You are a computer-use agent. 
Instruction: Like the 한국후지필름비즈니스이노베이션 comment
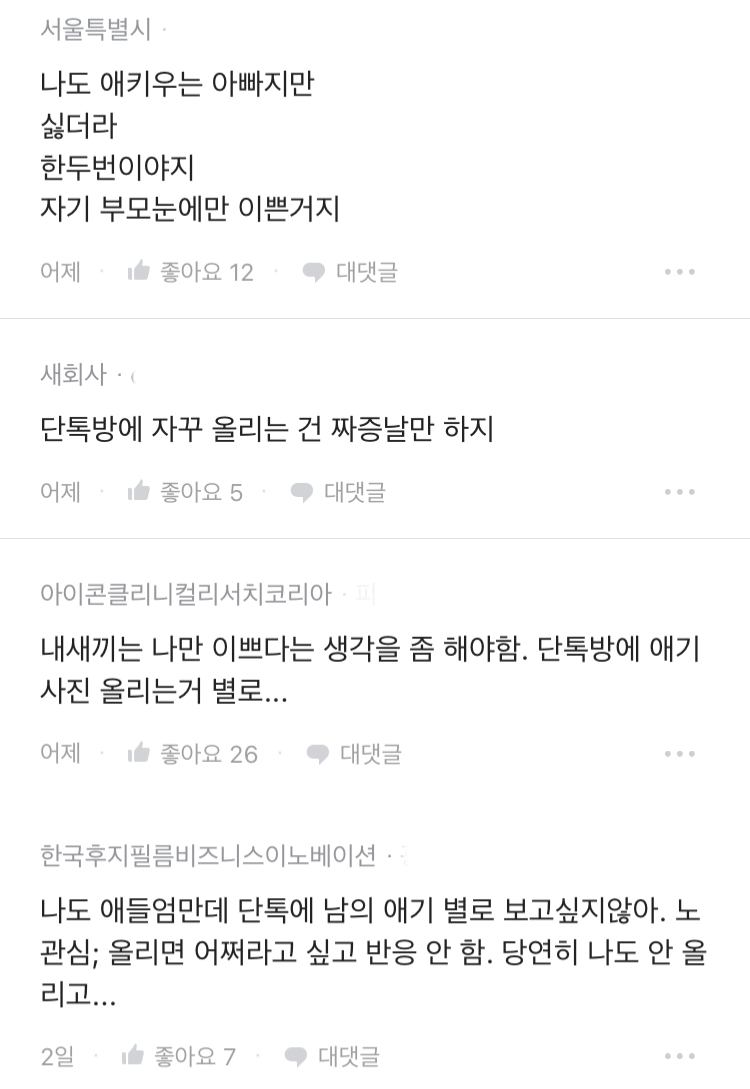coord(178,1056)
